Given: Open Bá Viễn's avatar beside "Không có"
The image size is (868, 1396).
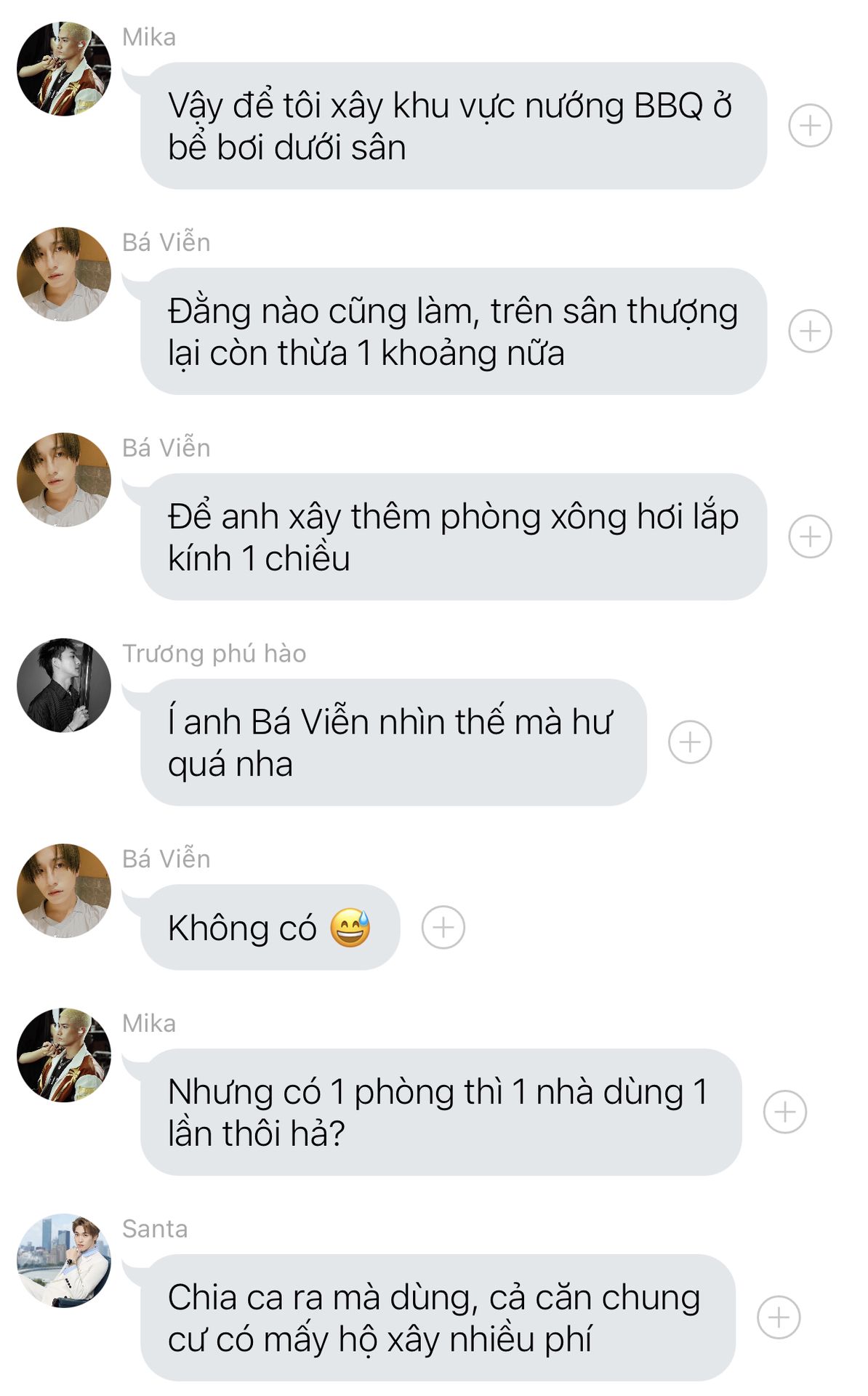Looking at the screenshot, I should tap(64, 891).
